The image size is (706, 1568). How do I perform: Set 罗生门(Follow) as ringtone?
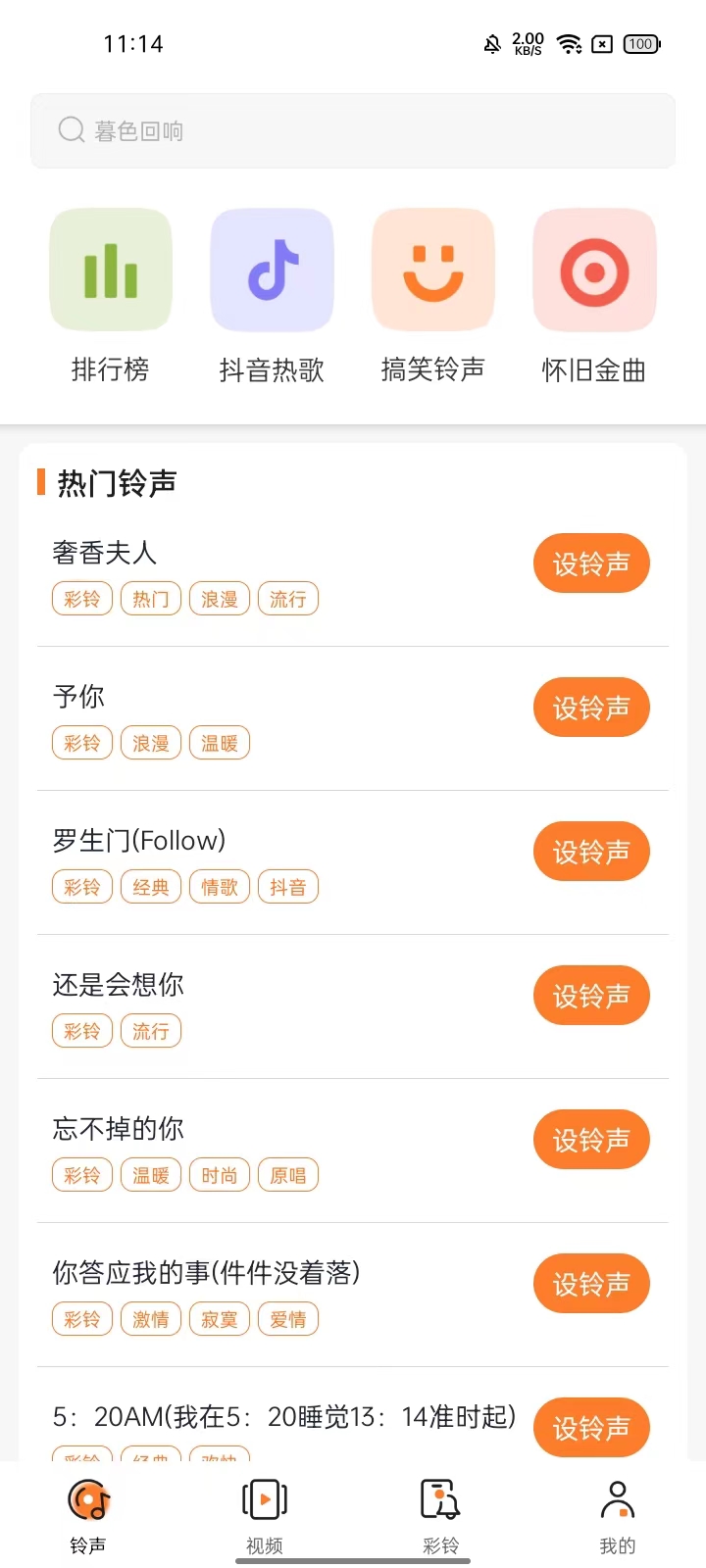tap(591, 852)
